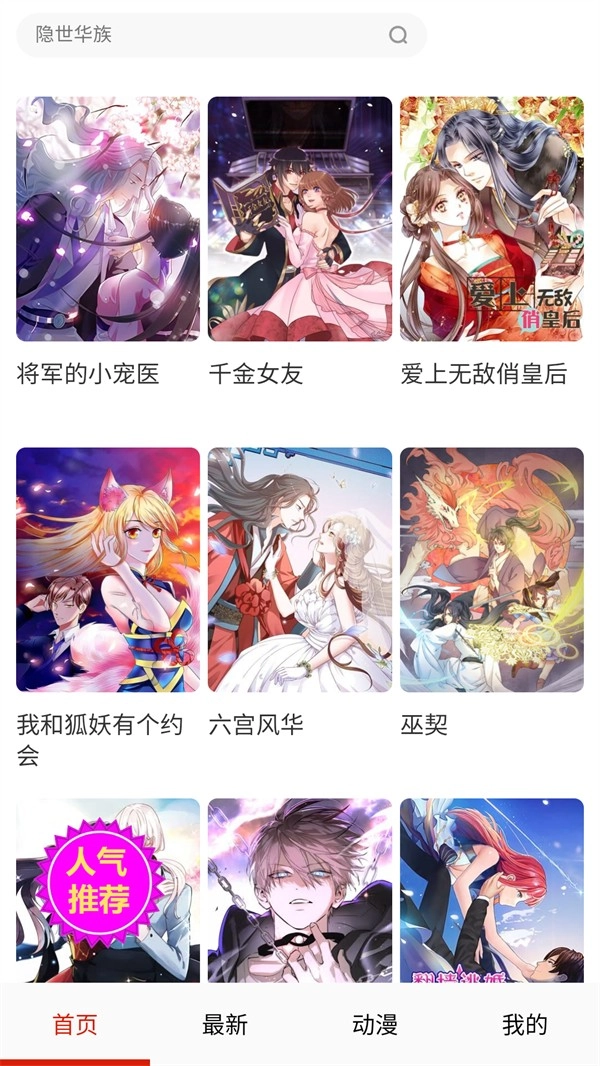Open the 我的 tab
Viewport: 600px width, 1066px height.
click(x=525, y=1025)
